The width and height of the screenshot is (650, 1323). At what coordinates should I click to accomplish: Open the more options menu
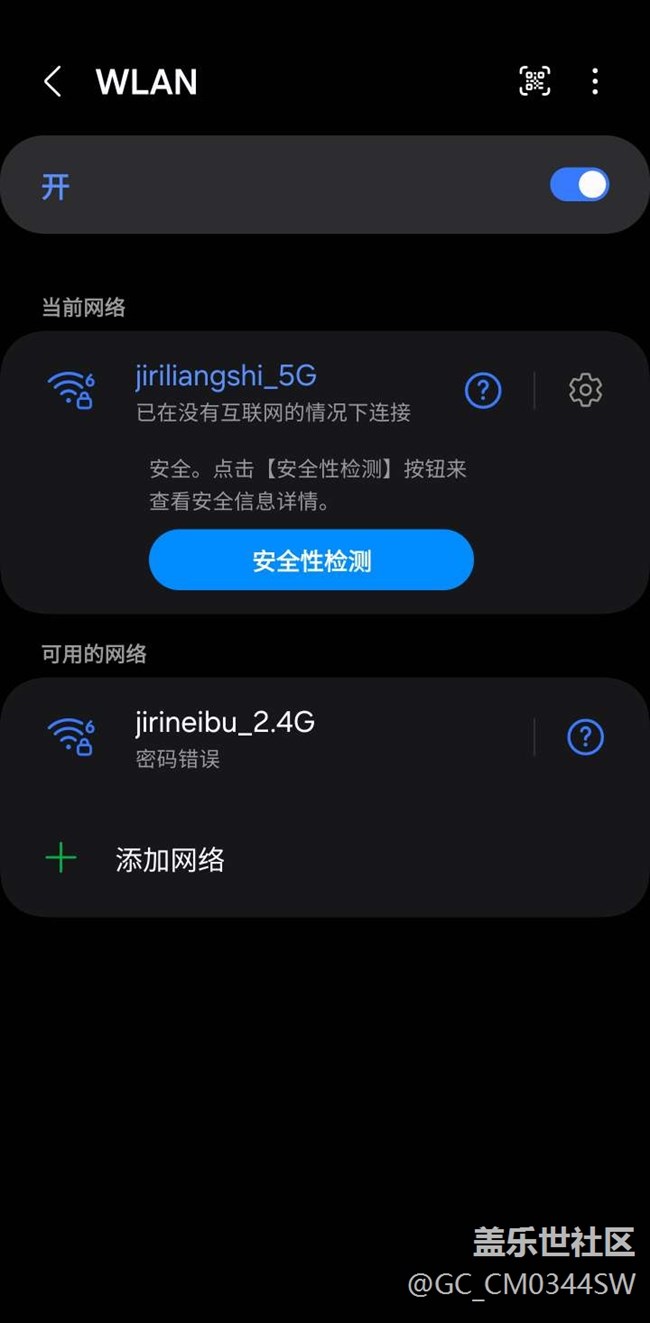[595, 82]
